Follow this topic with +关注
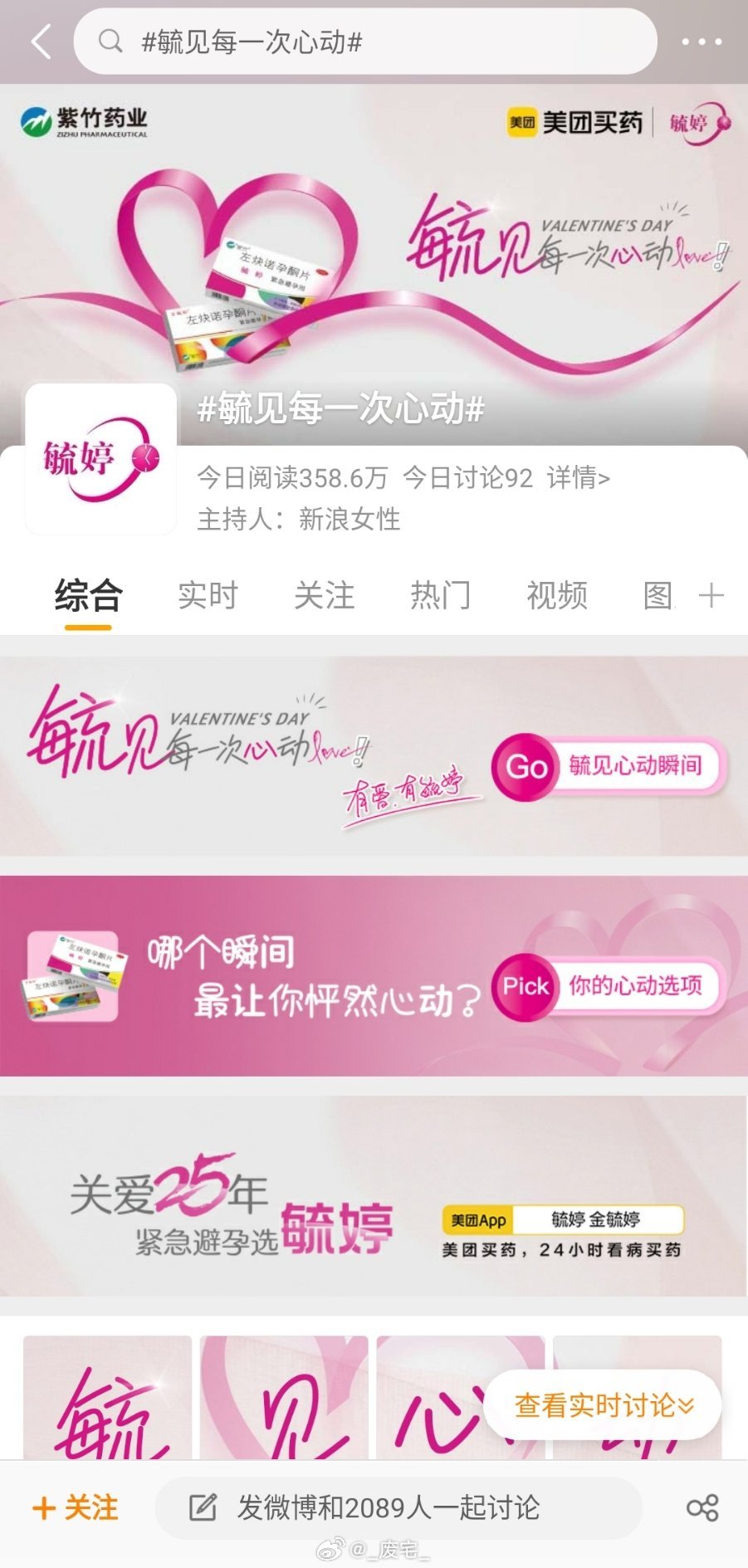Image resolution: width=748 pixels, height=1568 pixels. tap(75, 1507)
